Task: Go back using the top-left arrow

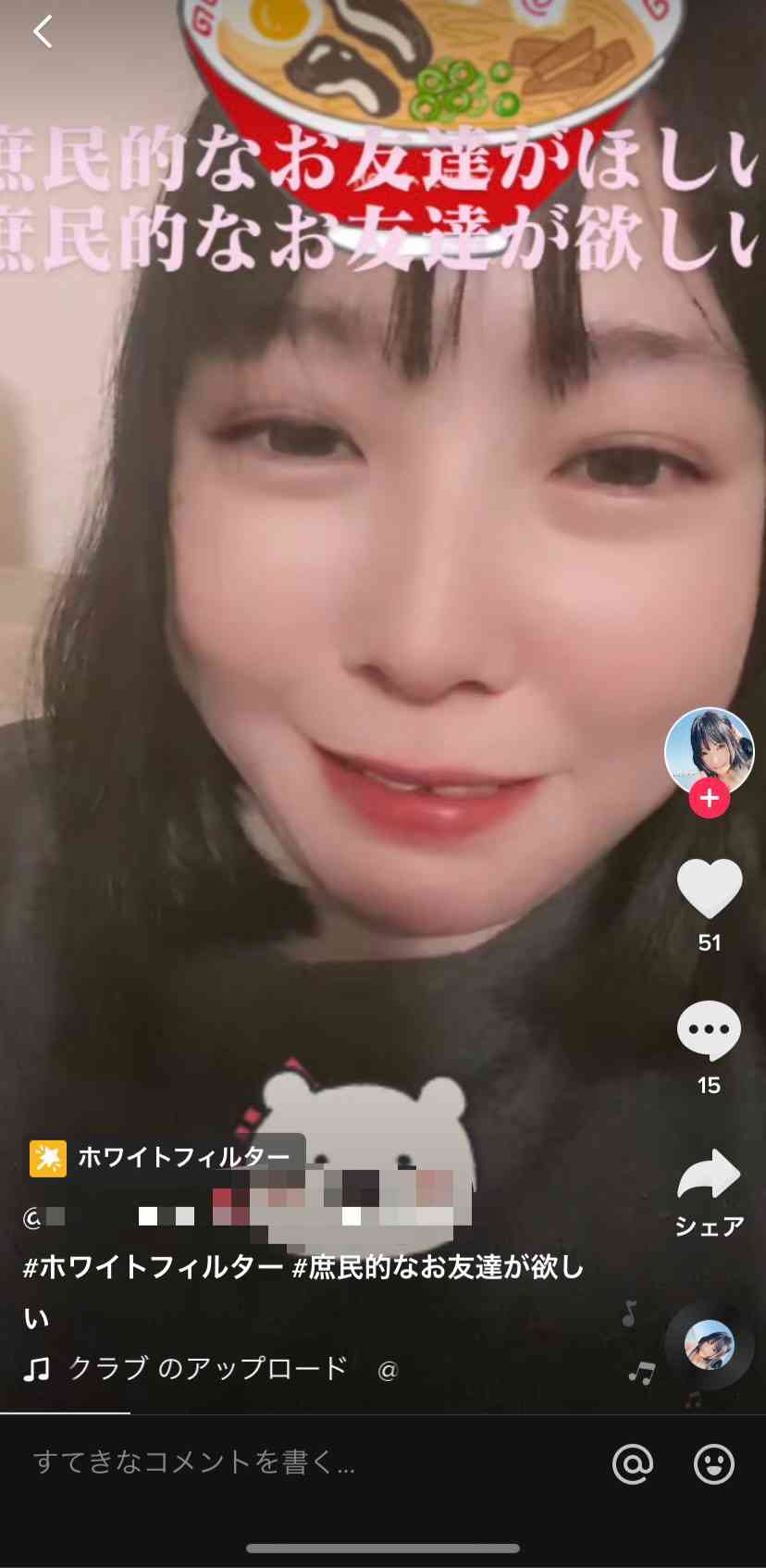Action: click(43, 32)
